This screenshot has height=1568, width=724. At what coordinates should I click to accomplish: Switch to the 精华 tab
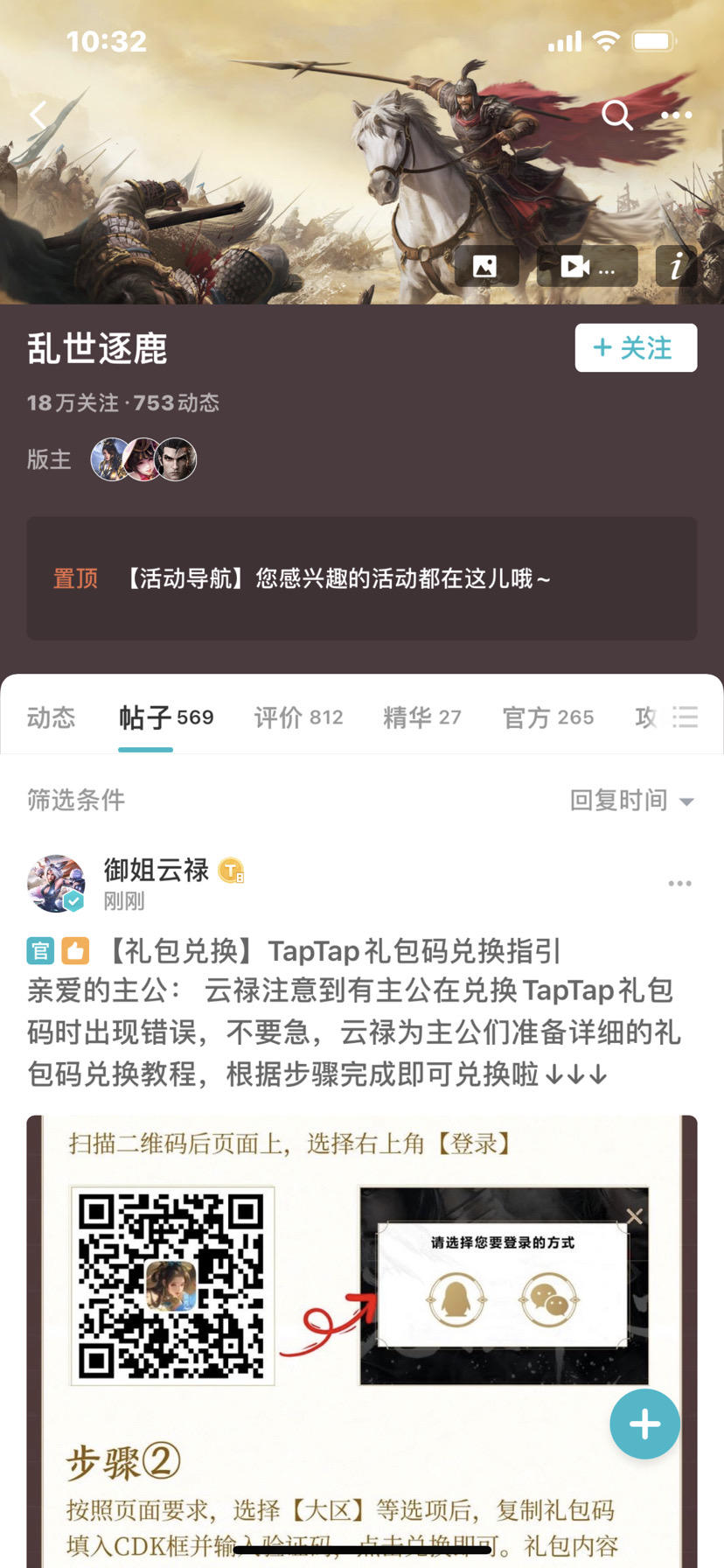[x=421, y=717]
